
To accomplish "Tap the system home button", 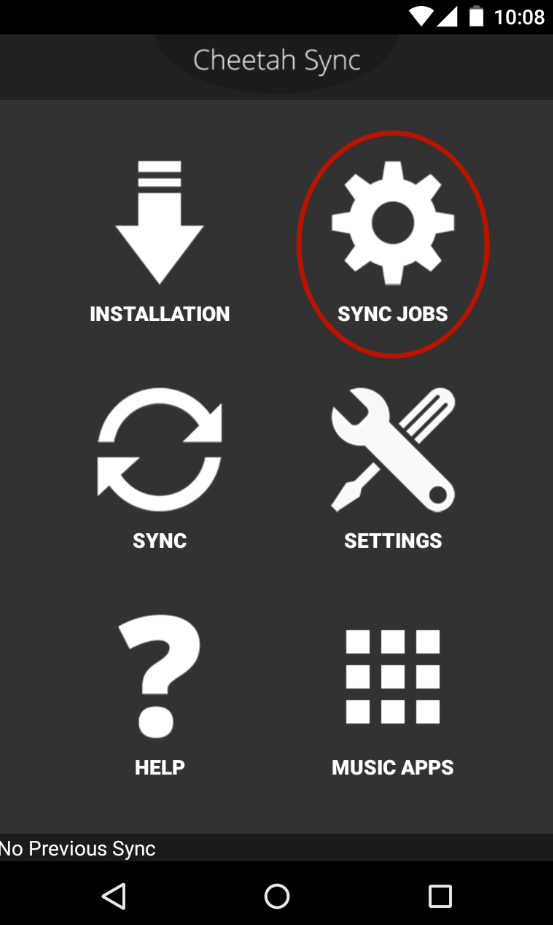I will point(277,896).
